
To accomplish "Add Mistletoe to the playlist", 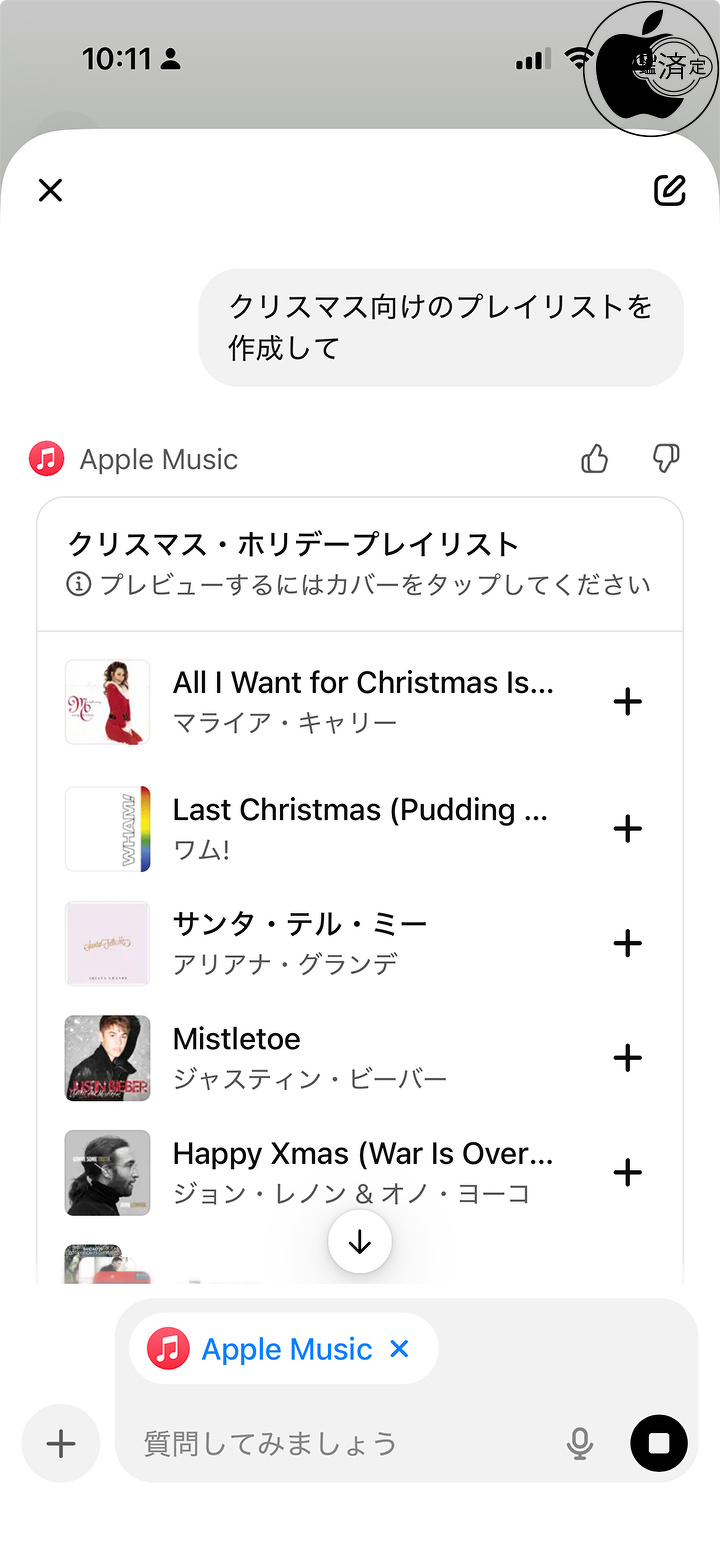I will (x=627, y=1057).
